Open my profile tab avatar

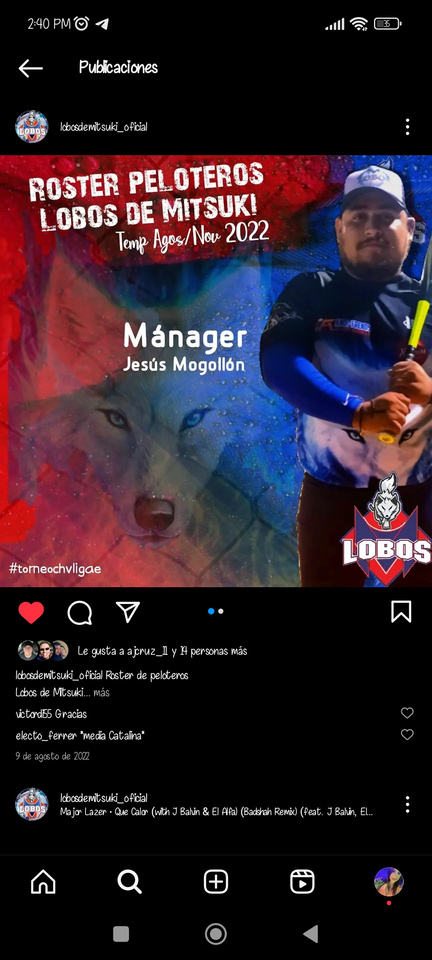[389, 882]
